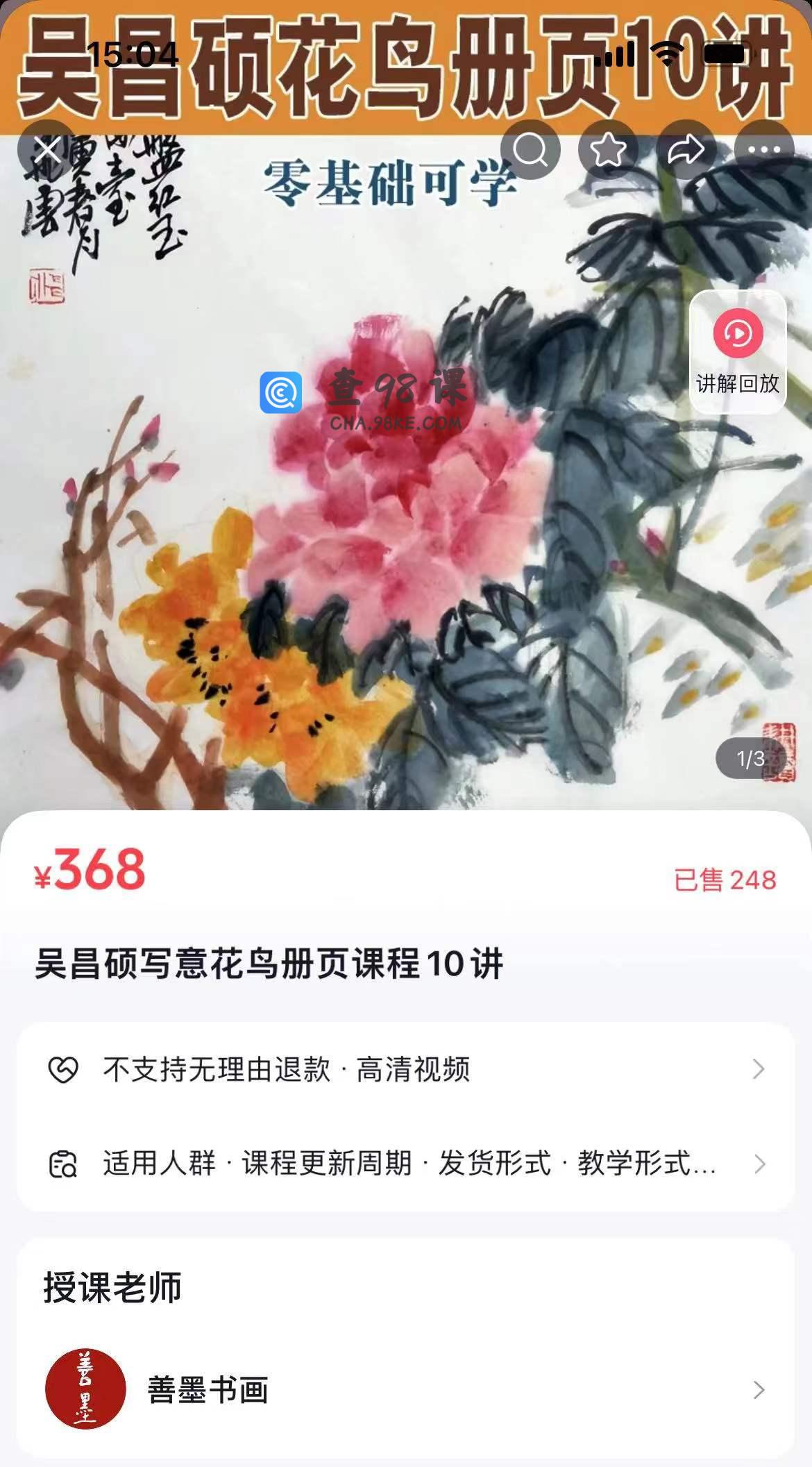Open the 不支持无理由退款 service details row
This screenshot has height=1467, width=812.
coord(406,1069)
